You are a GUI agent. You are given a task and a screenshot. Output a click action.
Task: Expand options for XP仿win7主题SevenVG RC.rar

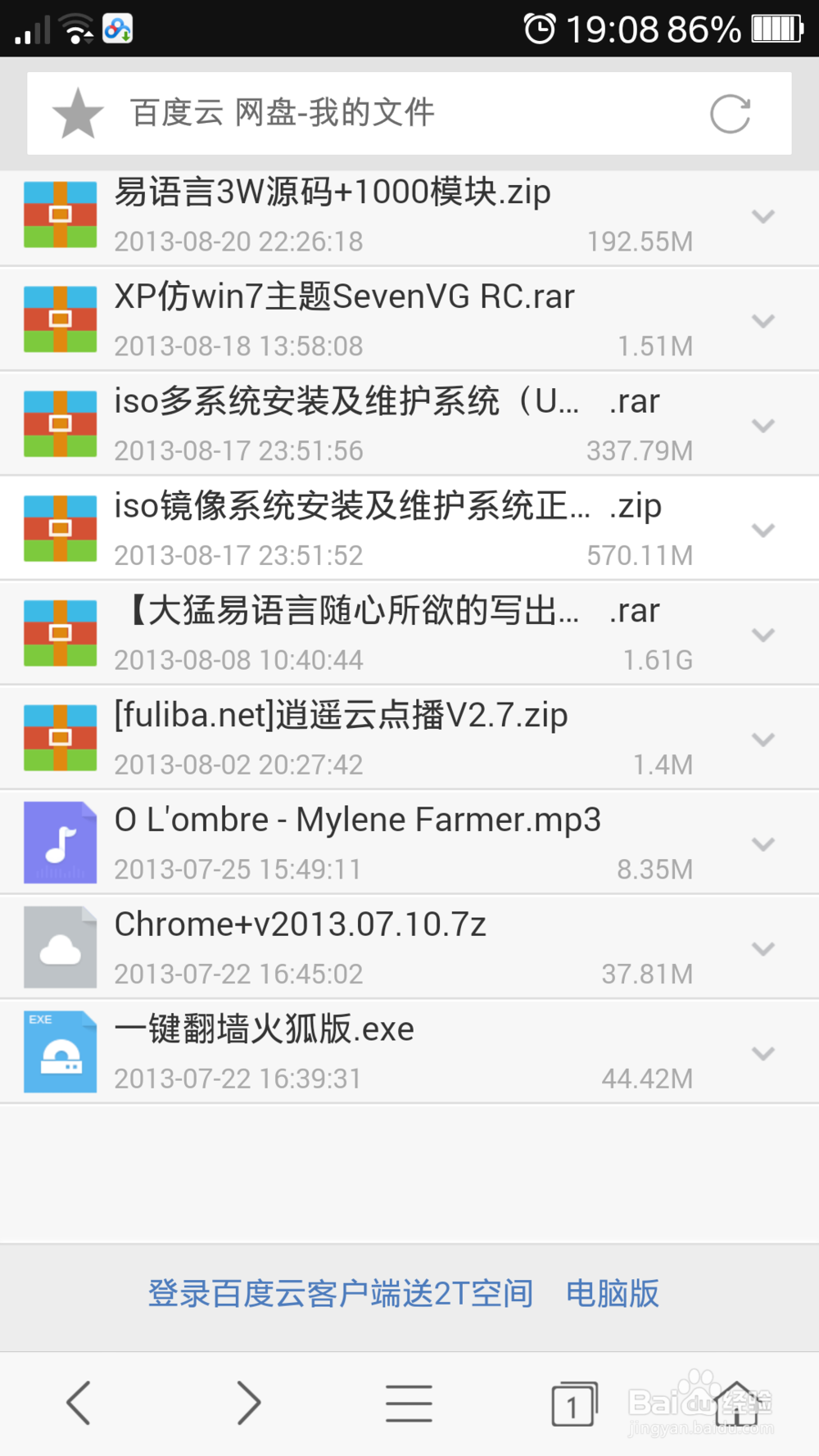click(x=763, y=320)
